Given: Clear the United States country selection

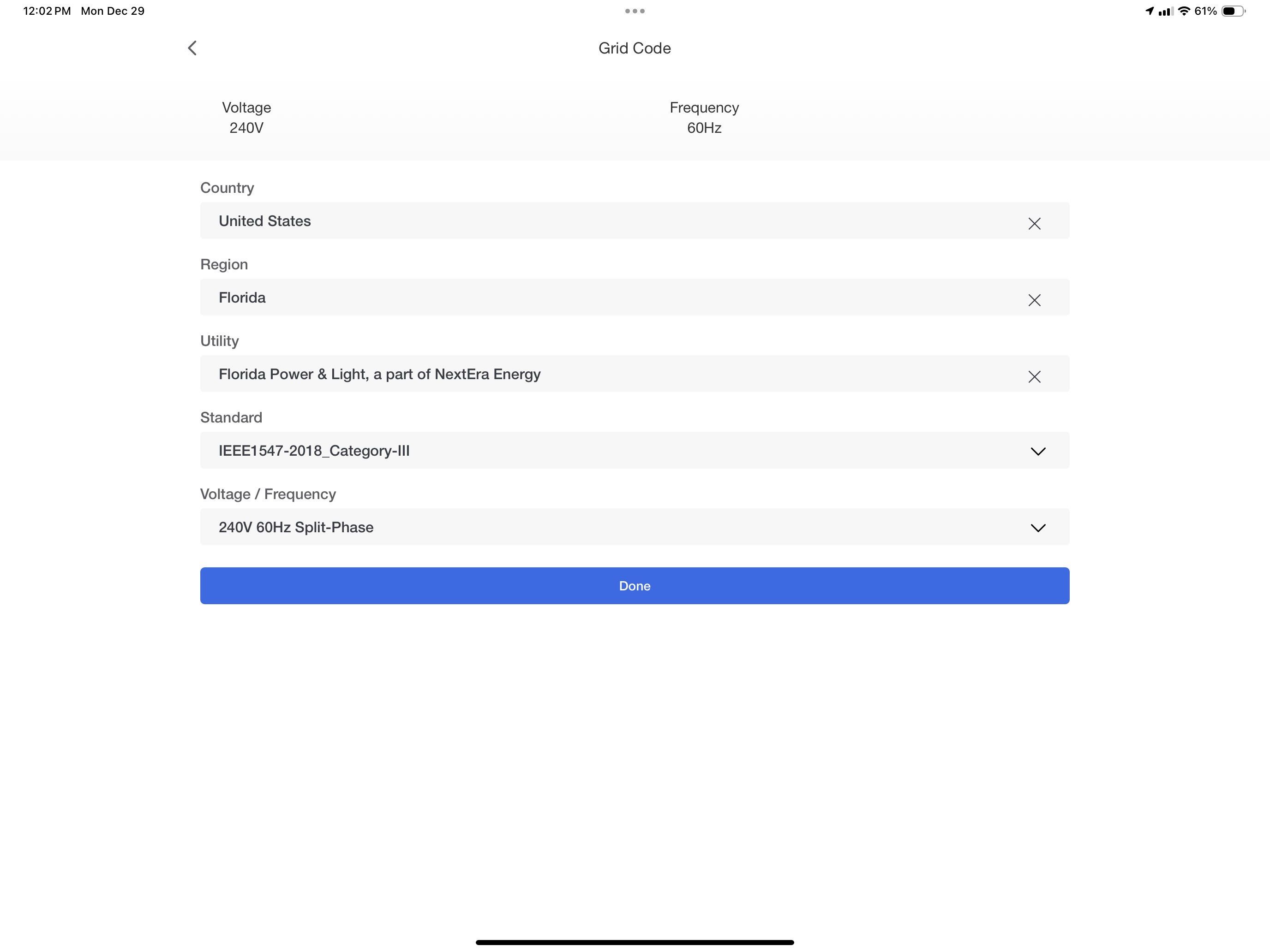Looking at the screenshot, I should tap(1034, 223).
